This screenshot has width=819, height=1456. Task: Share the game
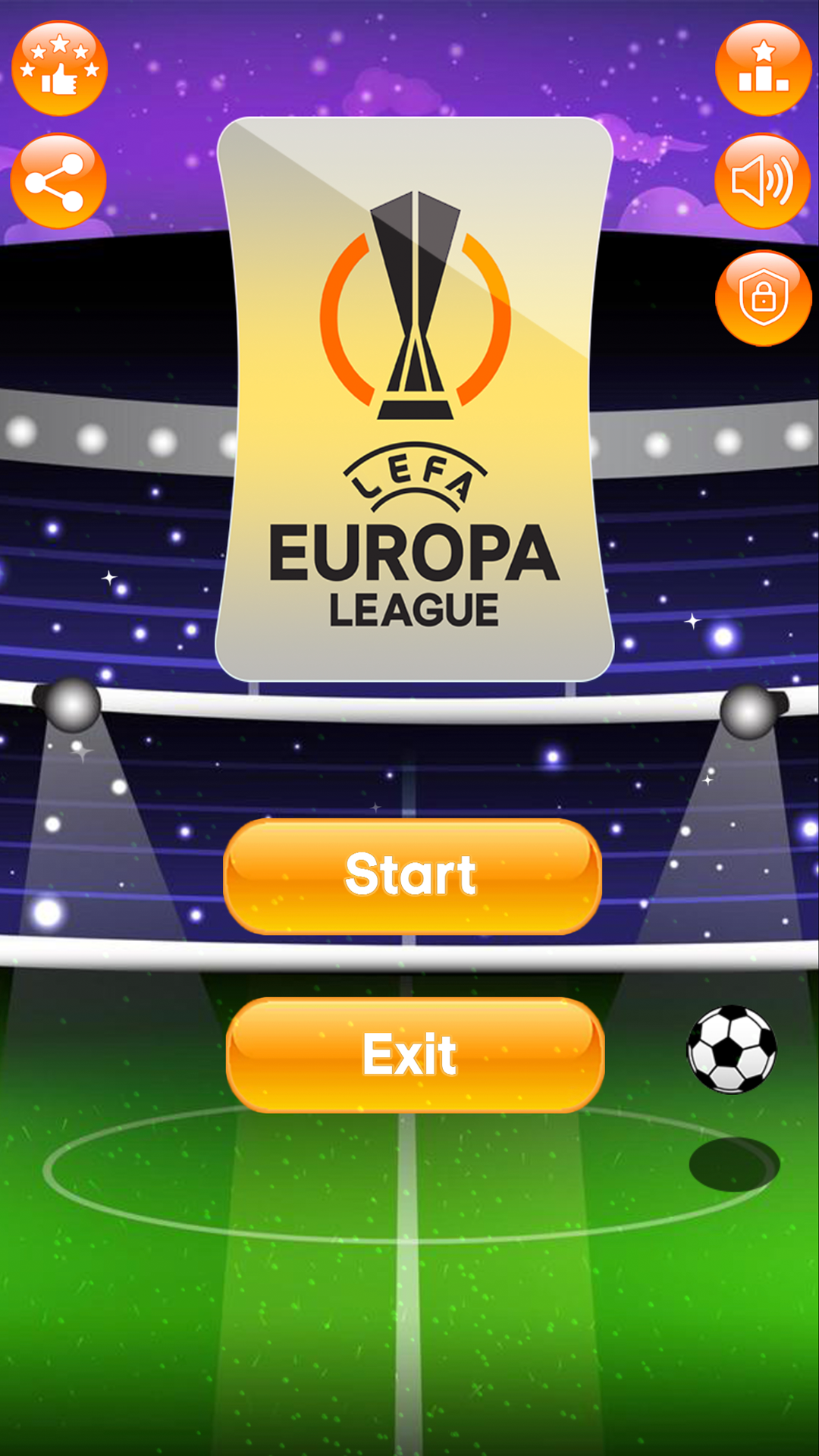pos(58,181)
